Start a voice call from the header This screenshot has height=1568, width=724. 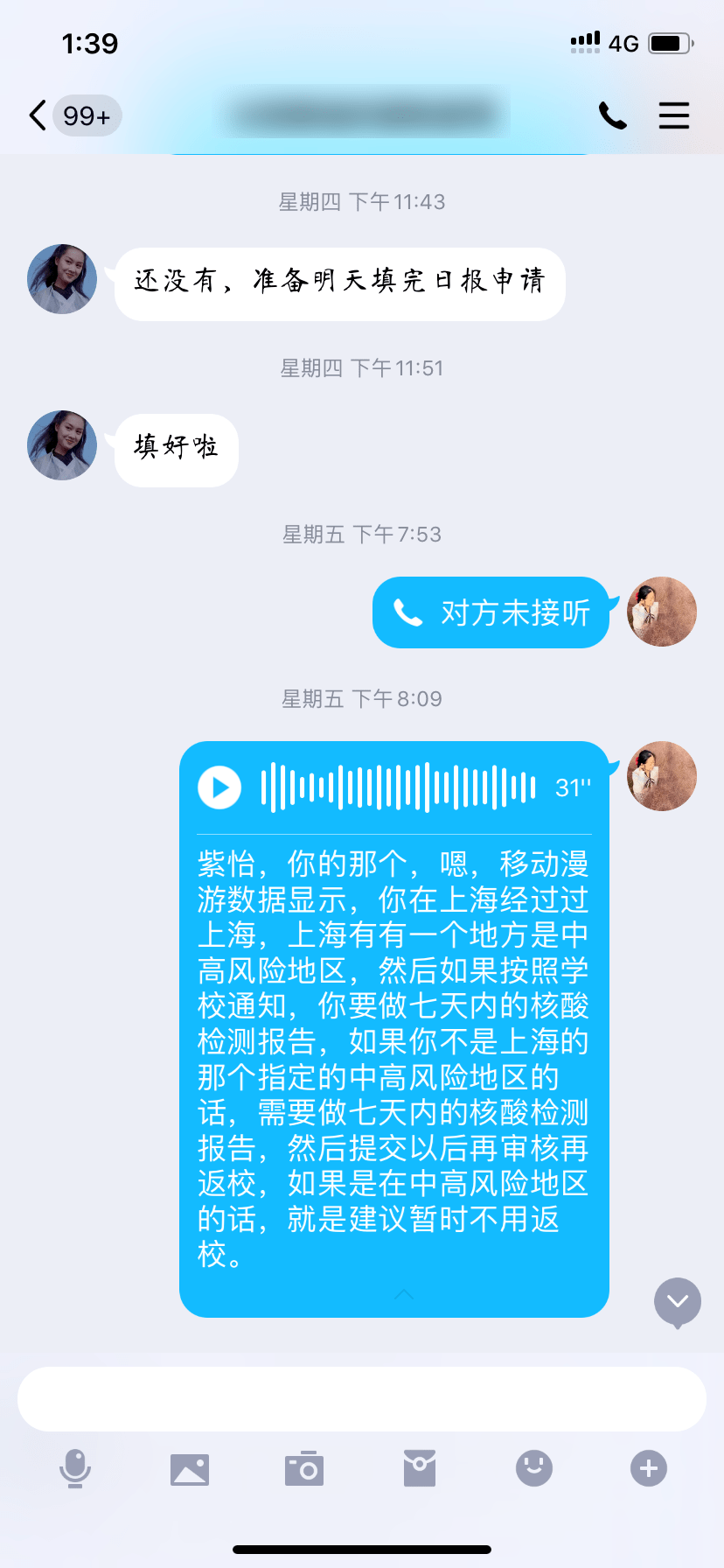point(612,115)
